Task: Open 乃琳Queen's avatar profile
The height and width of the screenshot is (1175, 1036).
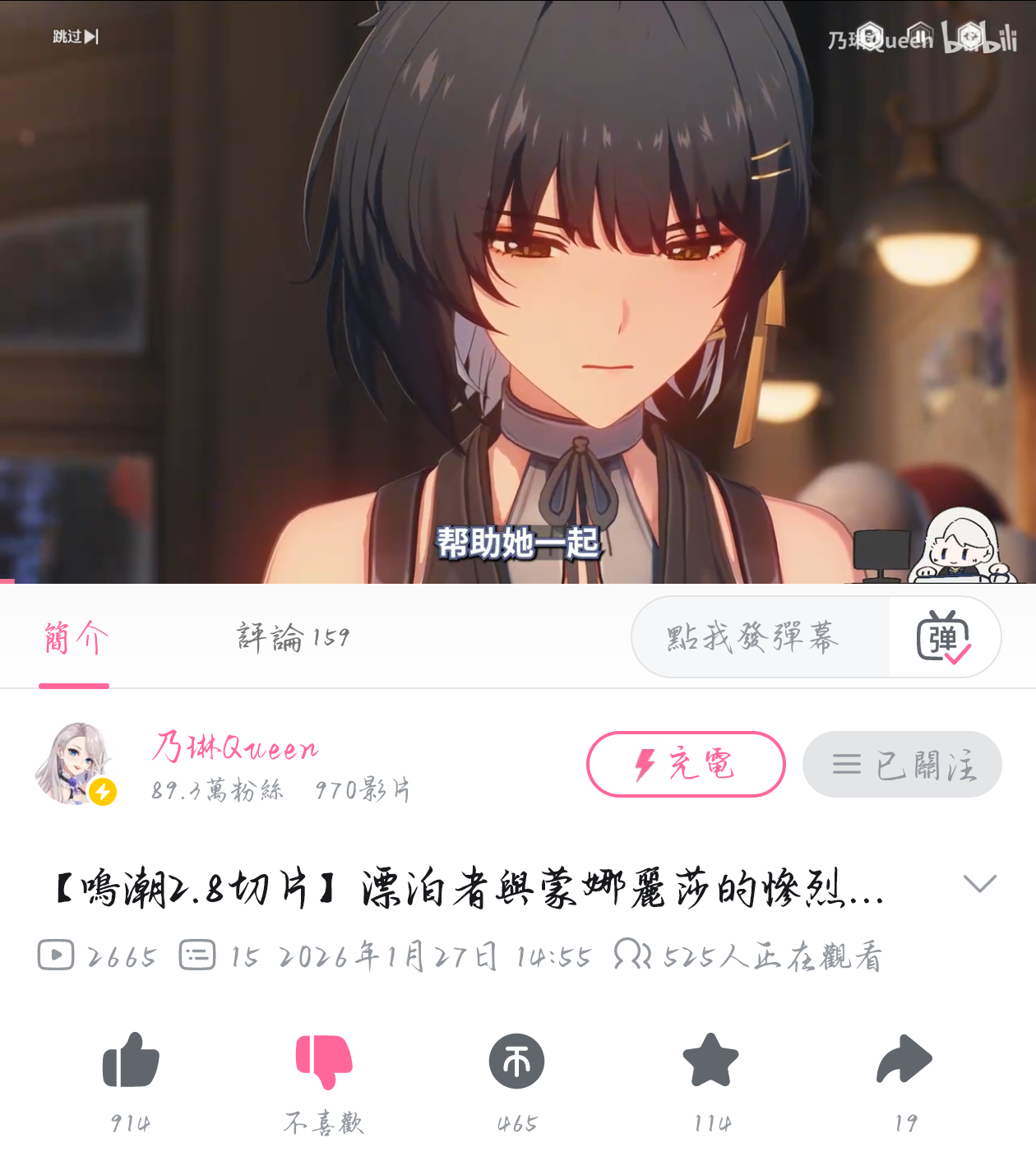Action: (x=76, y=764)
